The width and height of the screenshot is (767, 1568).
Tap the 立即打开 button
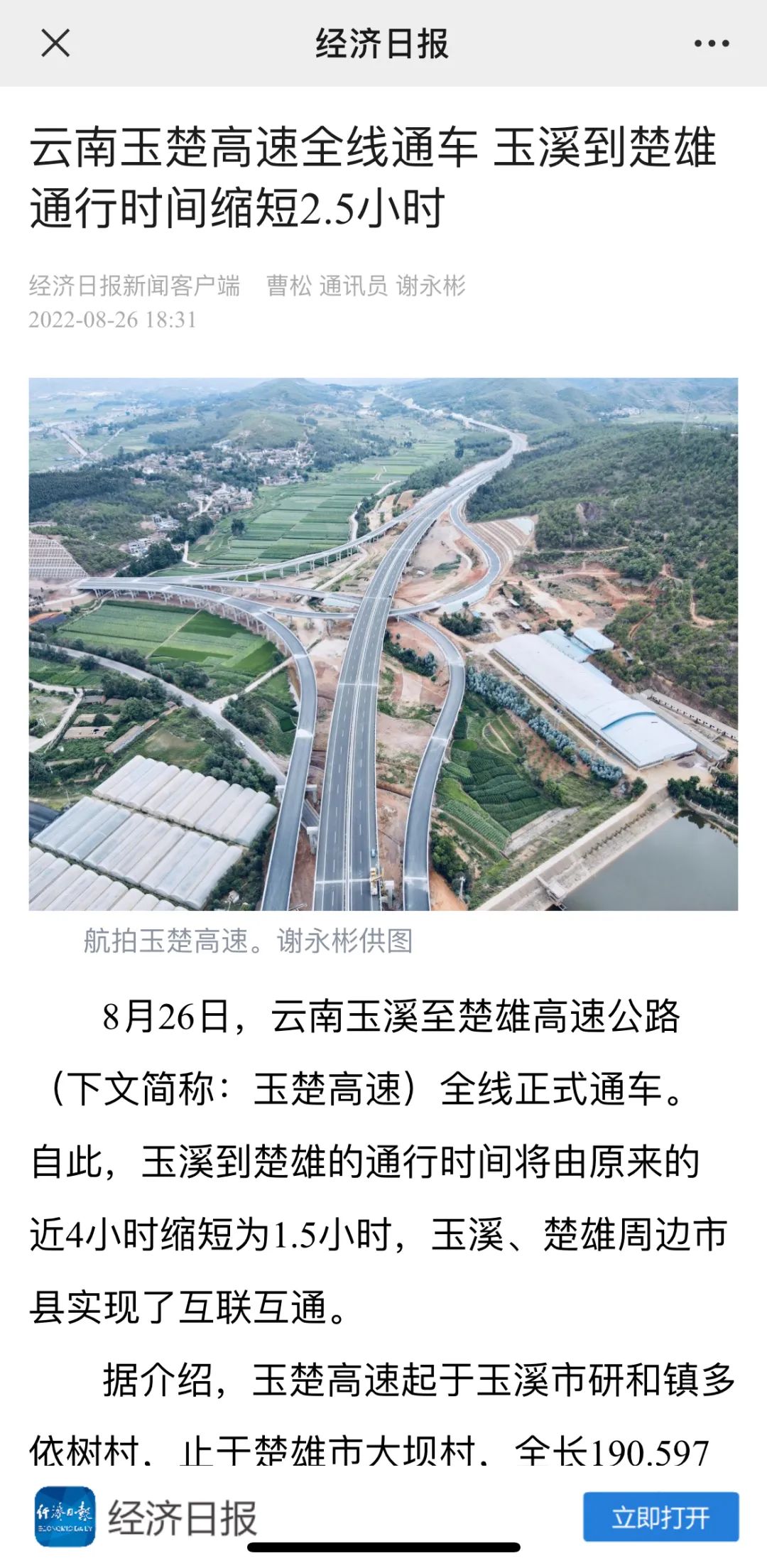tap(660, 1518)
